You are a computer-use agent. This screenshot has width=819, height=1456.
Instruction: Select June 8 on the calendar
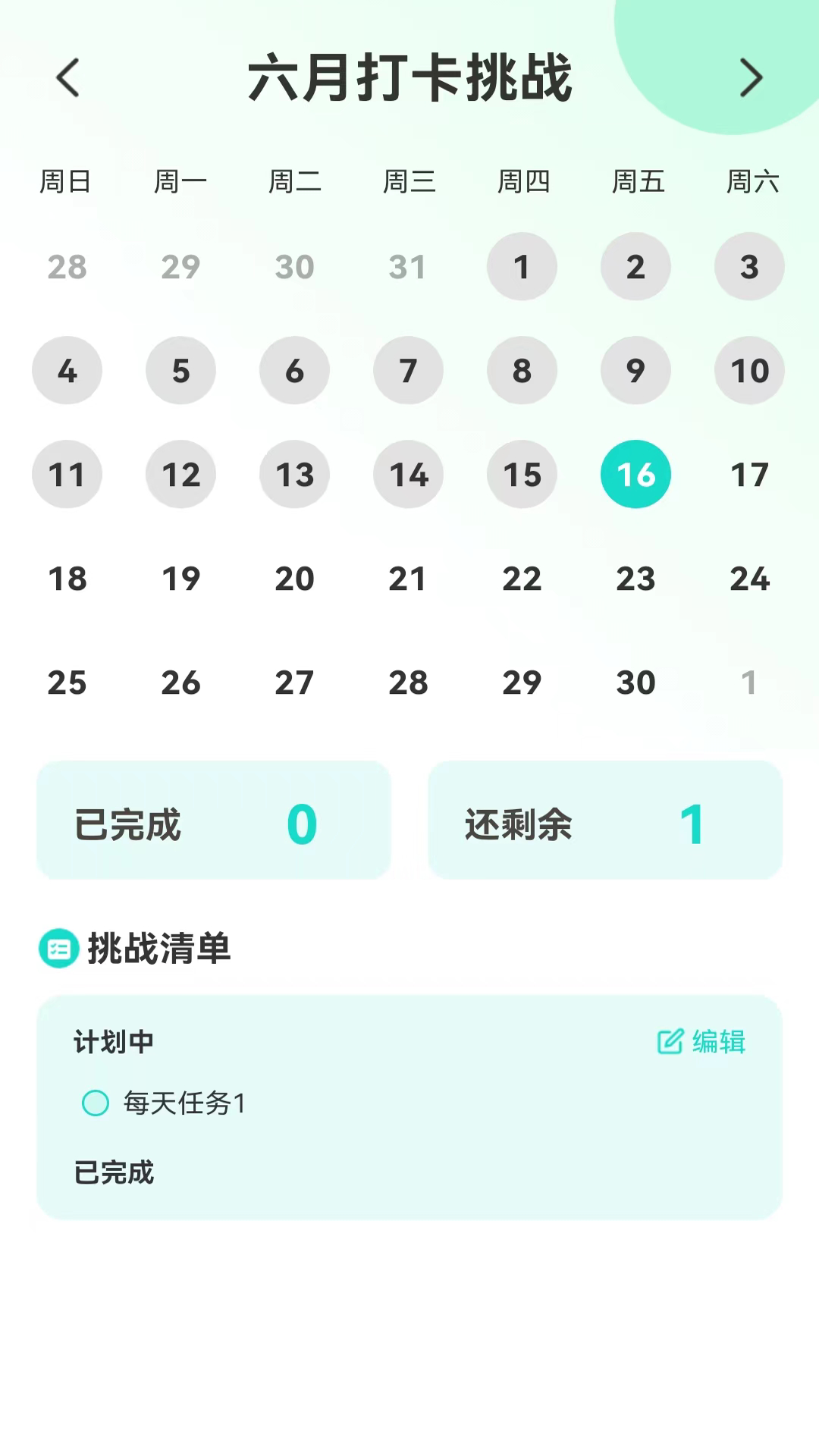coord(522,370)
